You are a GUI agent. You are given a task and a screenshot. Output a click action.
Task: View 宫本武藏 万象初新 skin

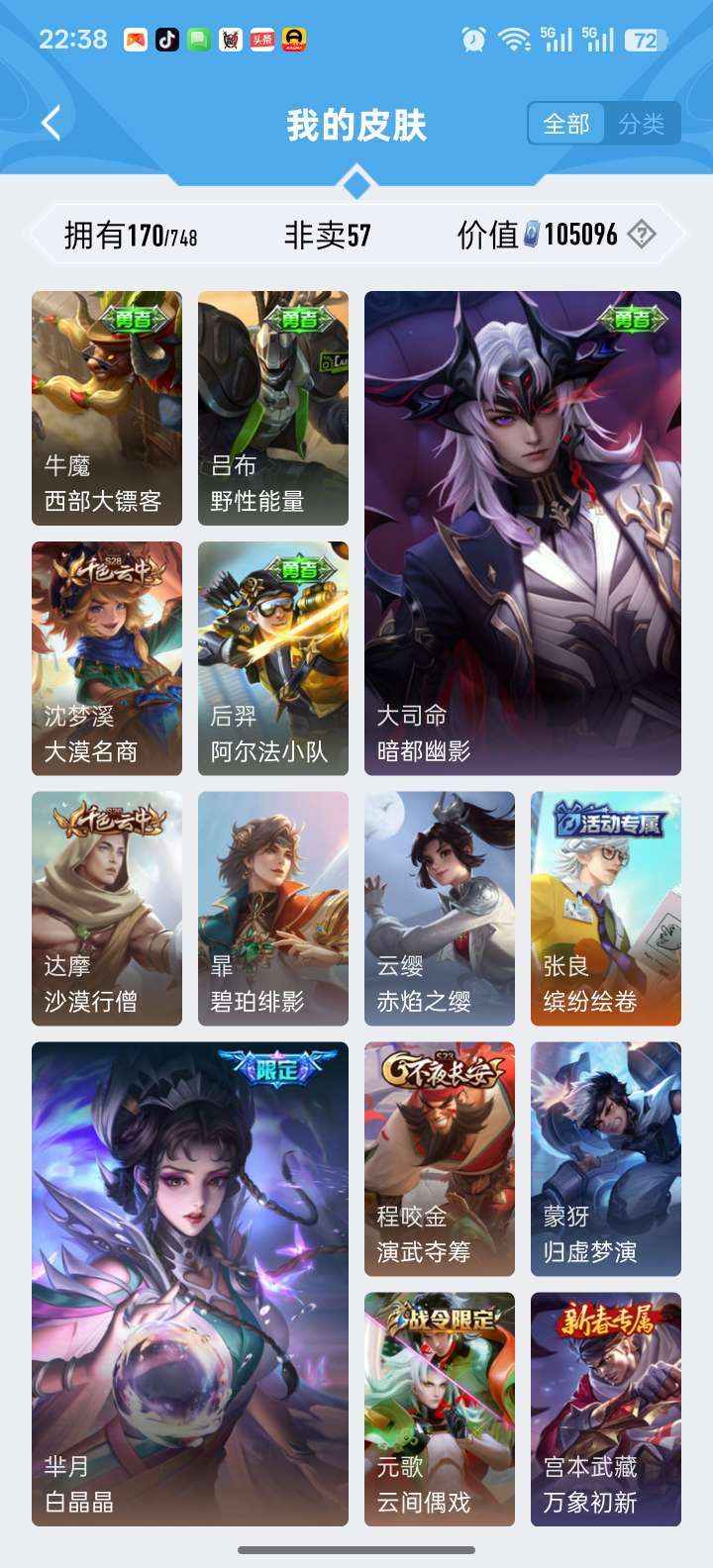click(606, 1409)
